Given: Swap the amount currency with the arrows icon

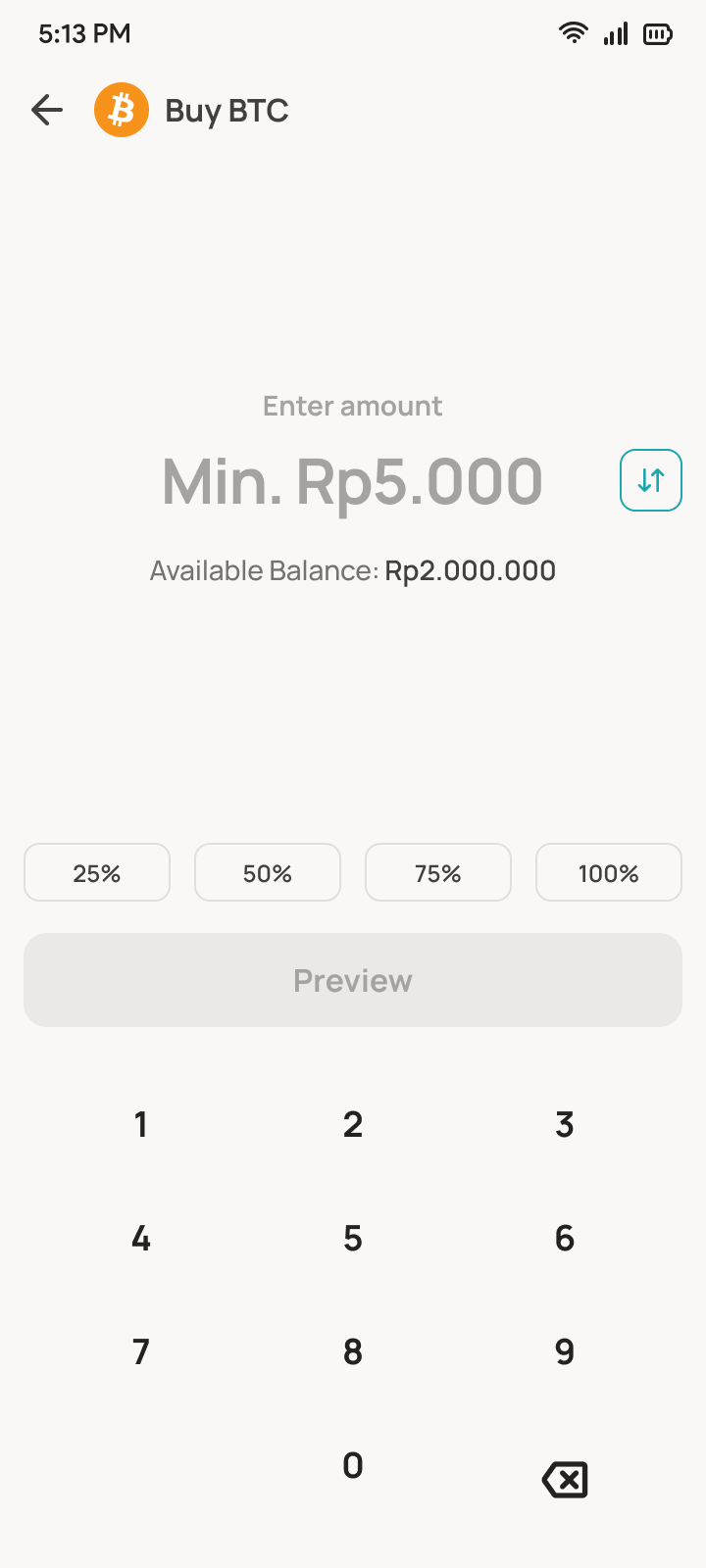Looking at the screenshot, I should pos(651,480).
